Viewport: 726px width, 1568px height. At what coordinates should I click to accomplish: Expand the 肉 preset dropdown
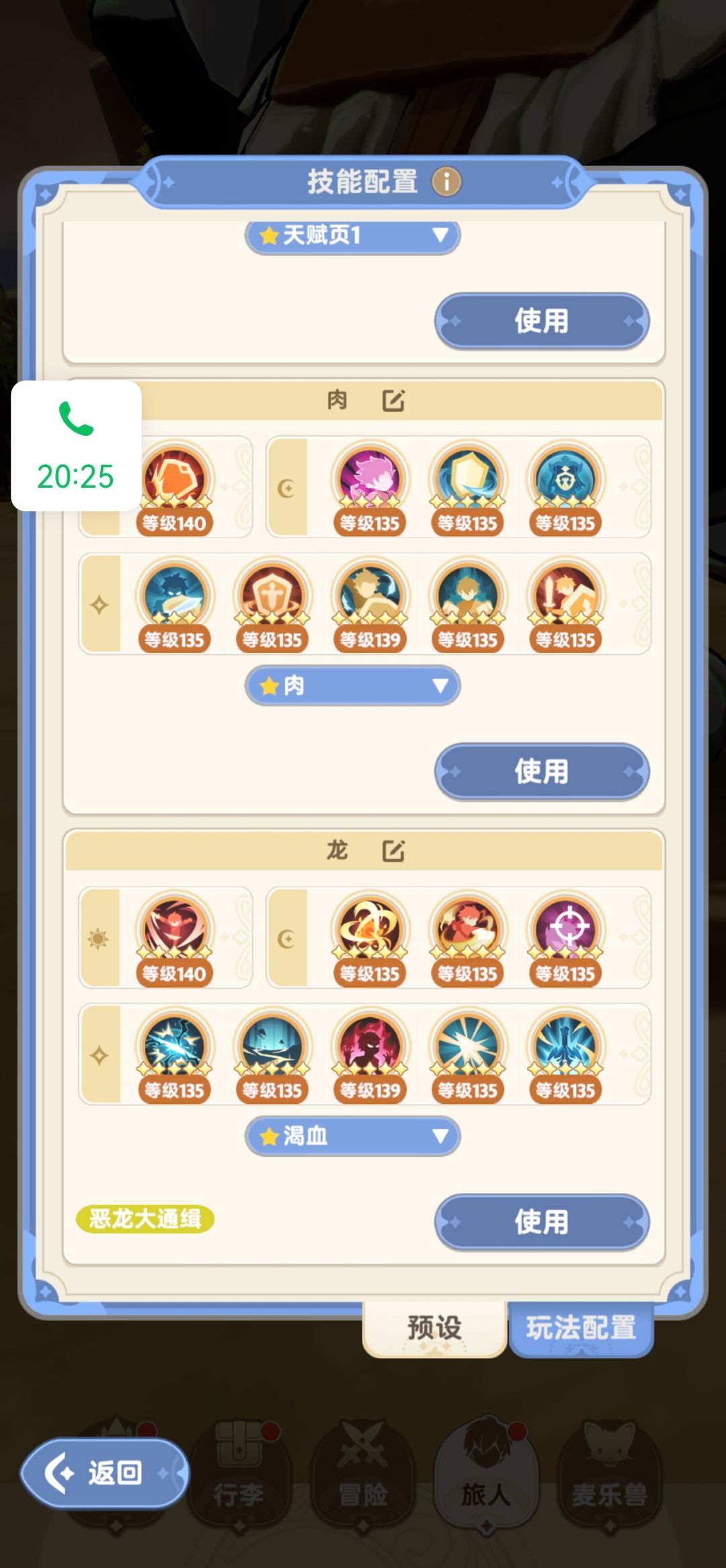point(441,685)
